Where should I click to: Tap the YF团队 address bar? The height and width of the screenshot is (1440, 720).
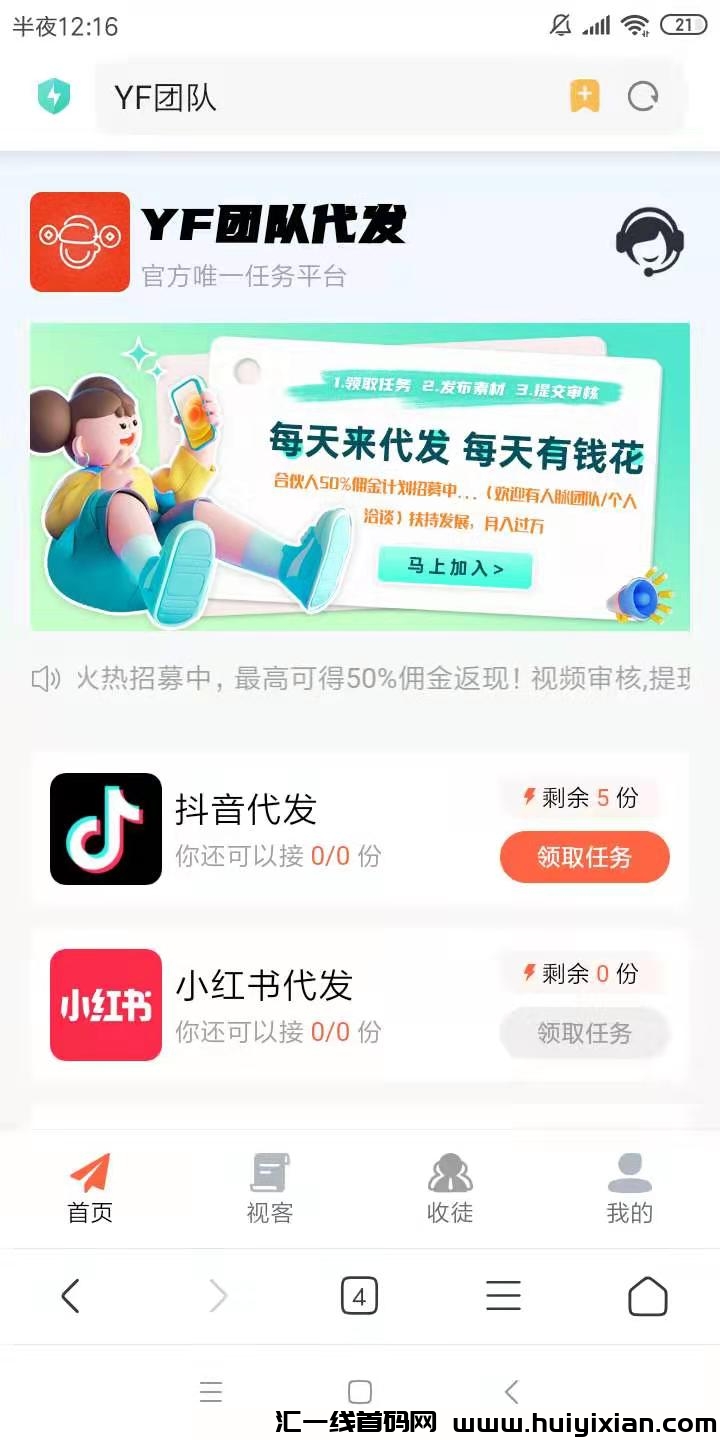(330, 97)
